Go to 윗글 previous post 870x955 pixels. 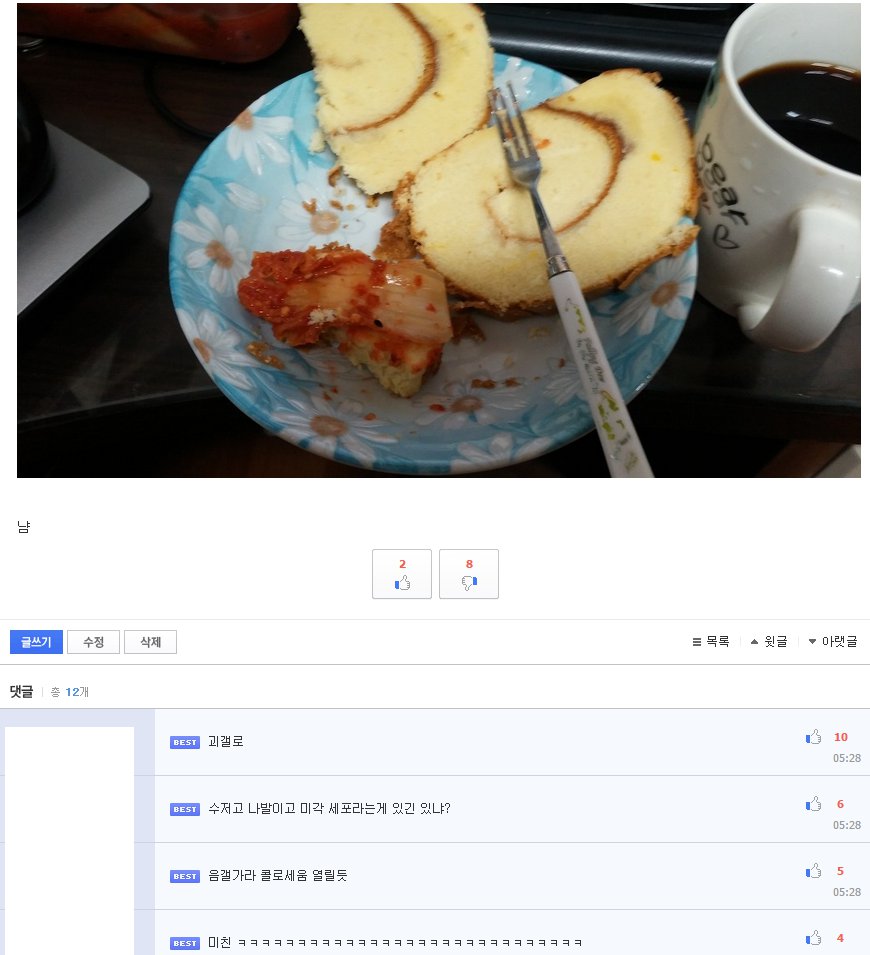(x=769, y=642)
